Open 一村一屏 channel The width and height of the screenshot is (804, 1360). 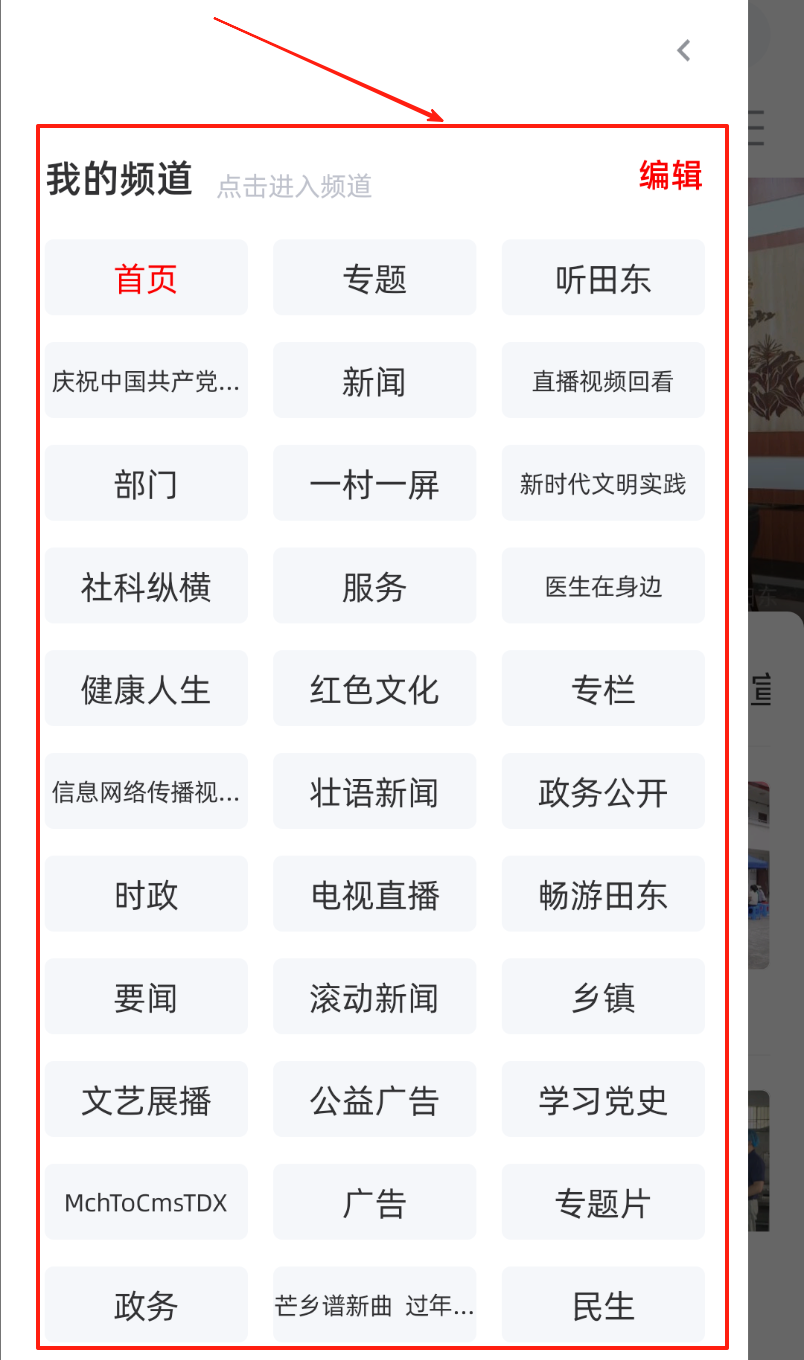[374, 484]
